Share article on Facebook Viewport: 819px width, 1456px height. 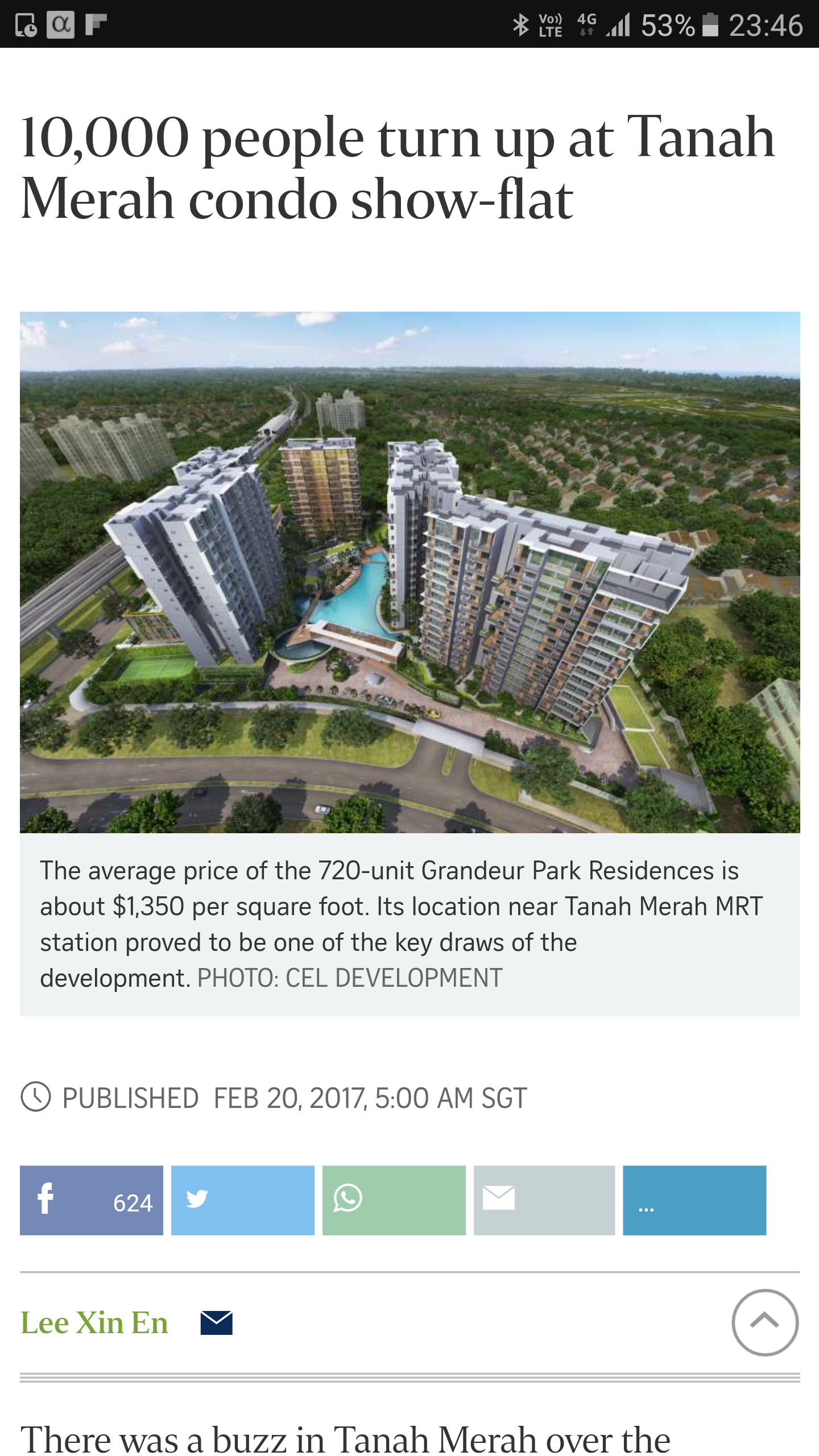[x=91, y=1200]
